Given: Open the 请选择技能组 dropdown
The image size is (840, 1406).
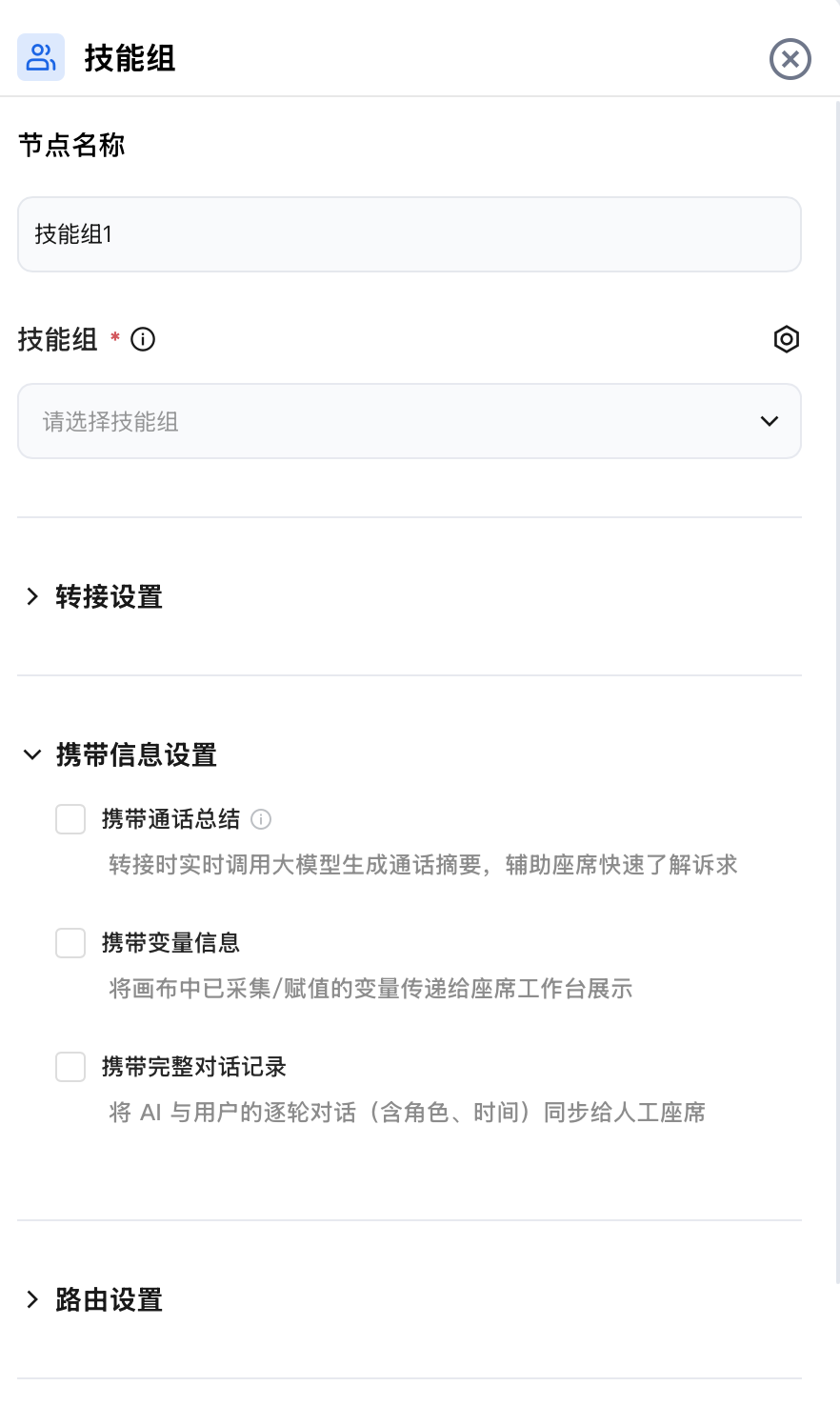Looking at the screenshot, I should click(x=410, y=421).
